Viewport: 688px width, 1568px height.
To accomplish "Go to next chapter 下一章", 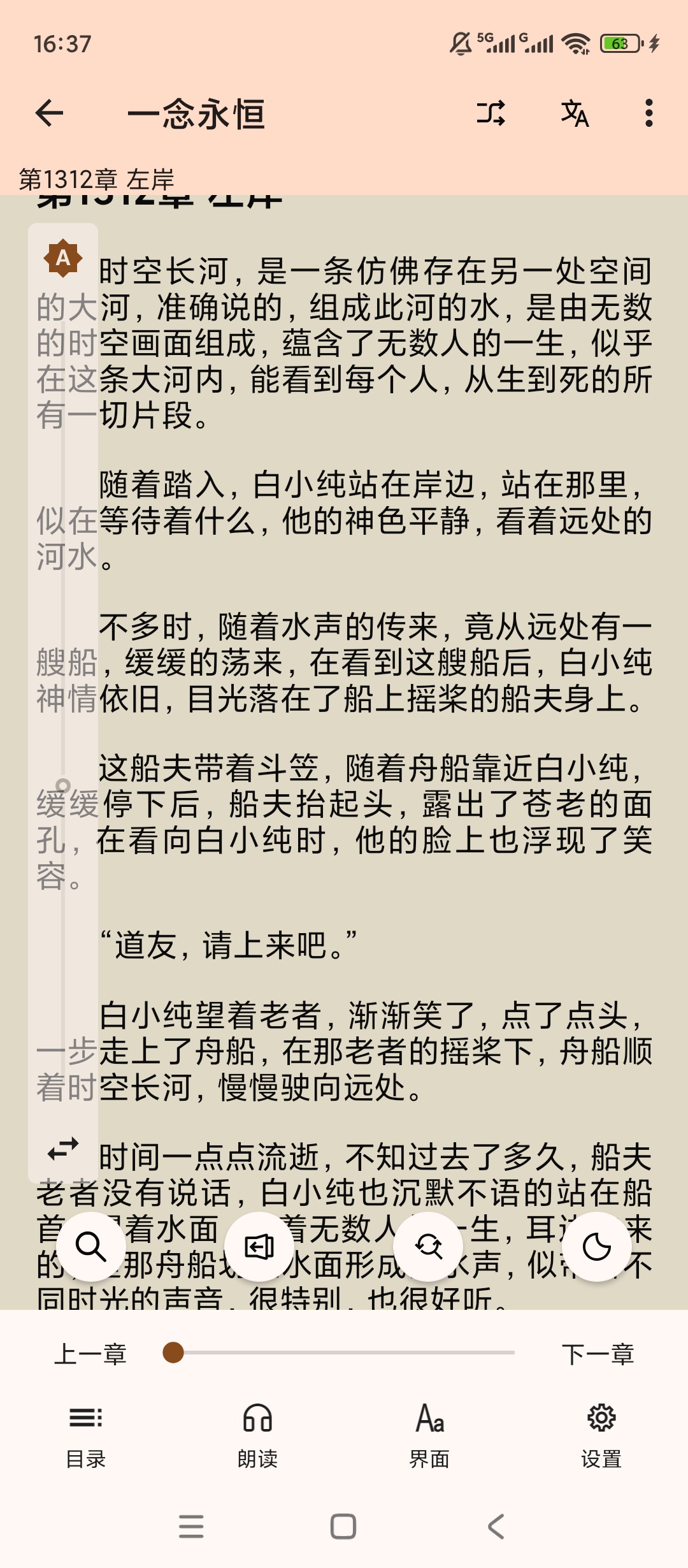I will click(x=598, y=1354).
